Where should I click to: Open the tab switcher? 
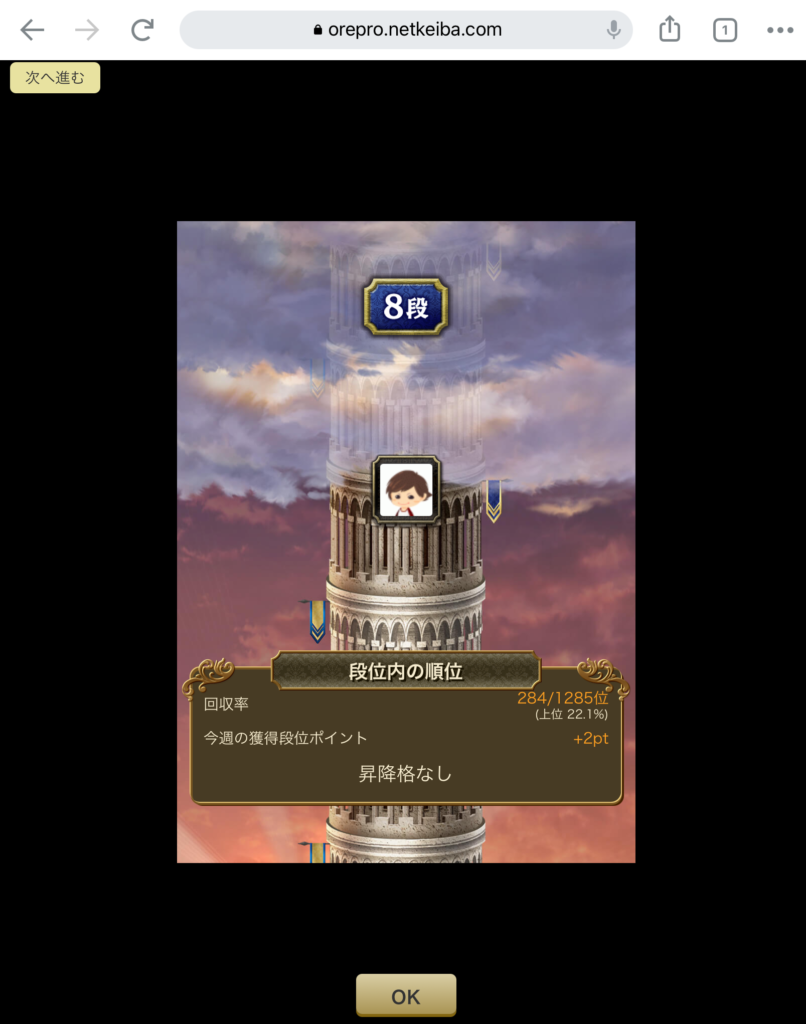coord(724,30)
